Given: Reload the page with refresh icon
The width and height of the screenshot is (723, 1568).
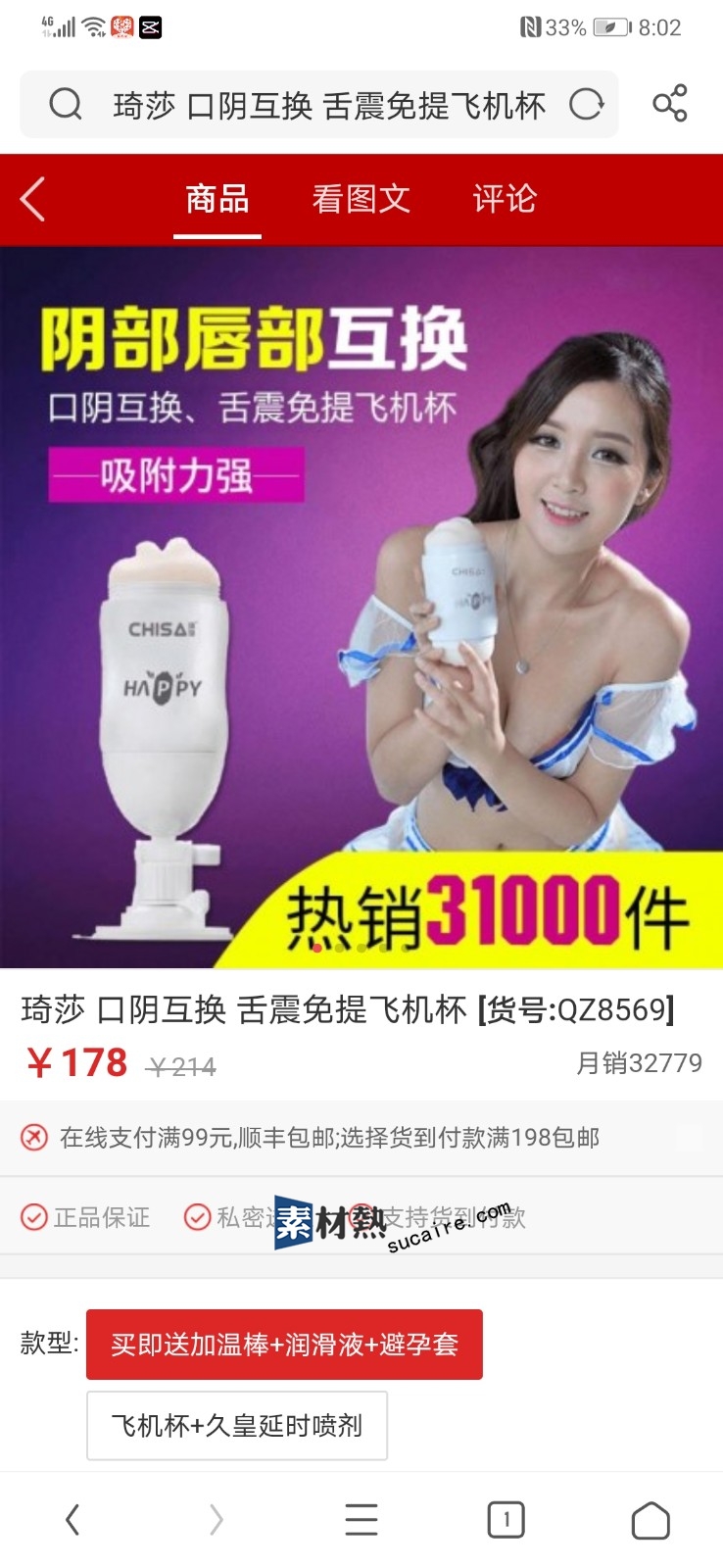Looking at the screenshot, I should 586,104.
